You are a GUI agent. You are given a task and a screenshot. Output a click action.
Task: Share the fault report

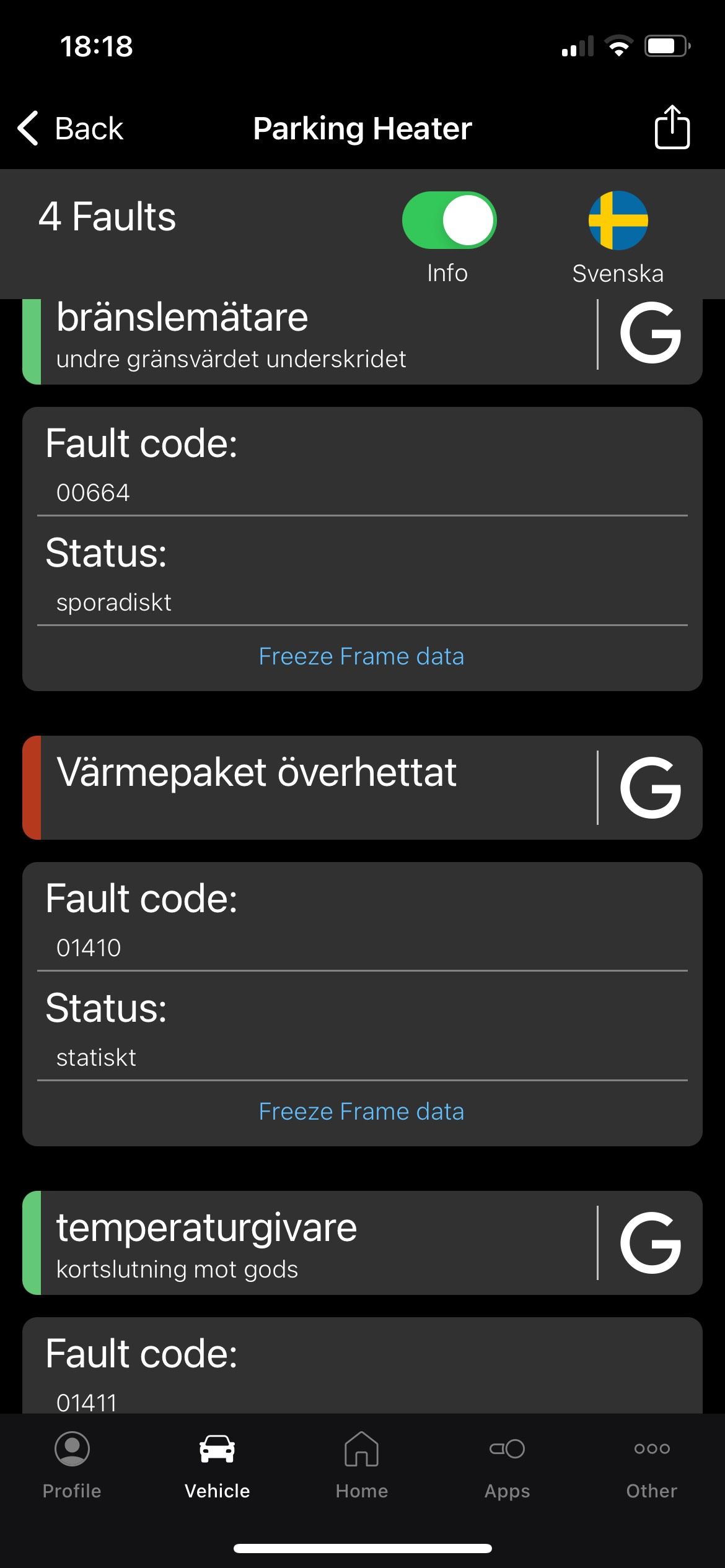point(672,128)
